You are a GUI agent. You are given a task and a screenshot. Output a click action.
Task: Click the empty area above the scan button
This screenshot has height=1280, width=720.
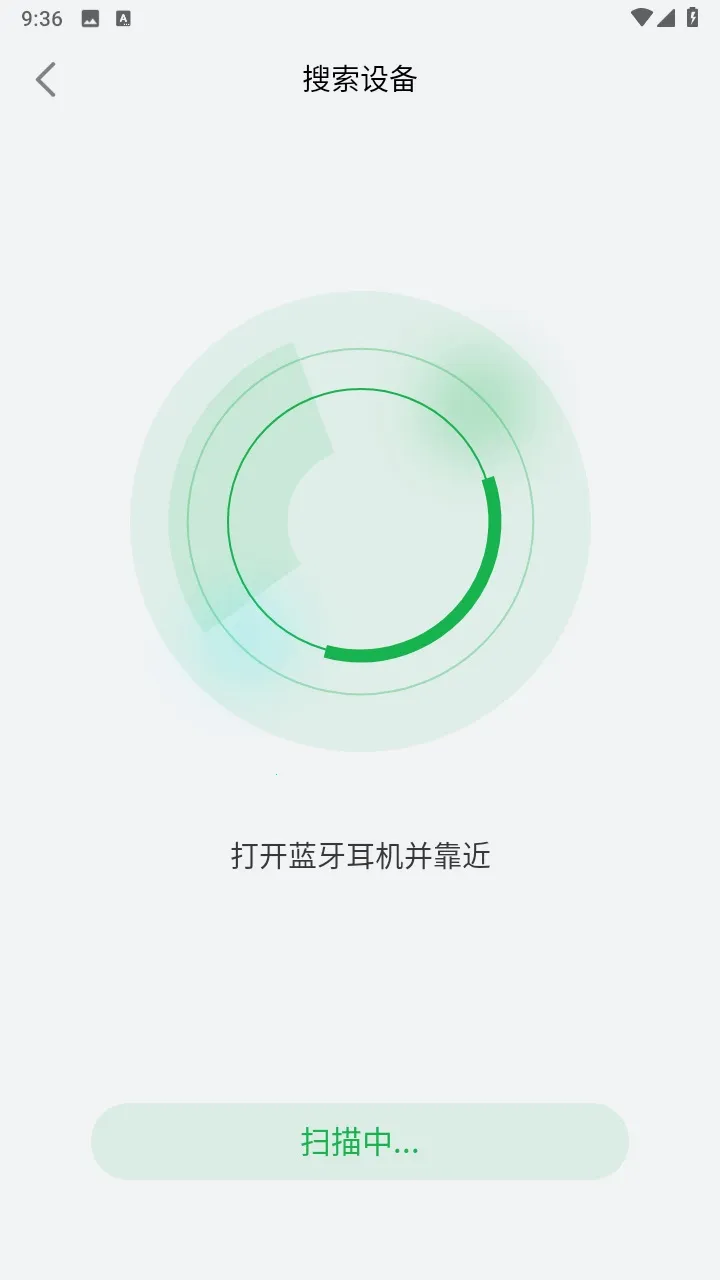tap(360, 1000)
